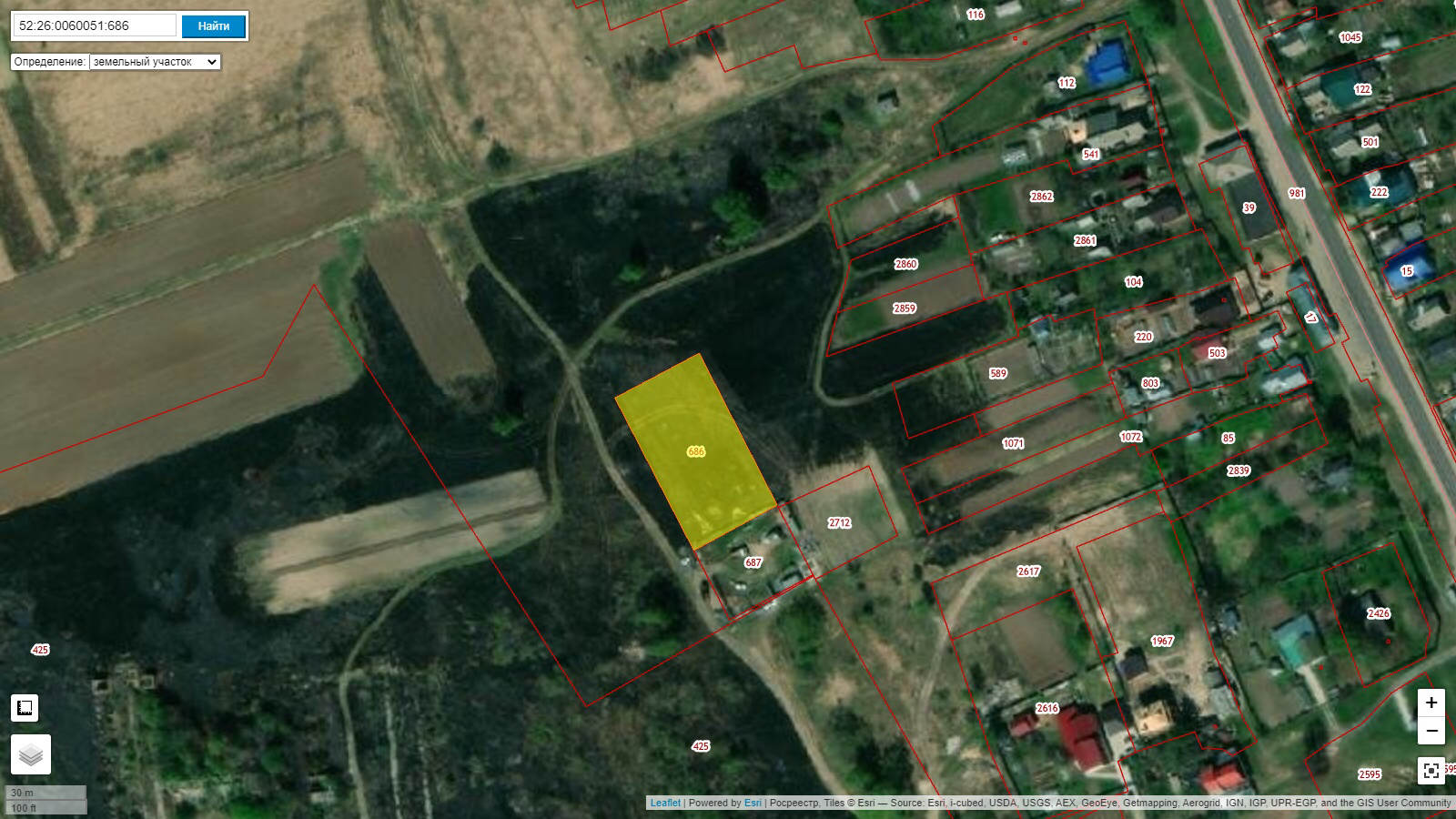Zoom out with the minus button
Image resolution: width=1456 pixels, height=819 pixels.
click(1431, 730)
